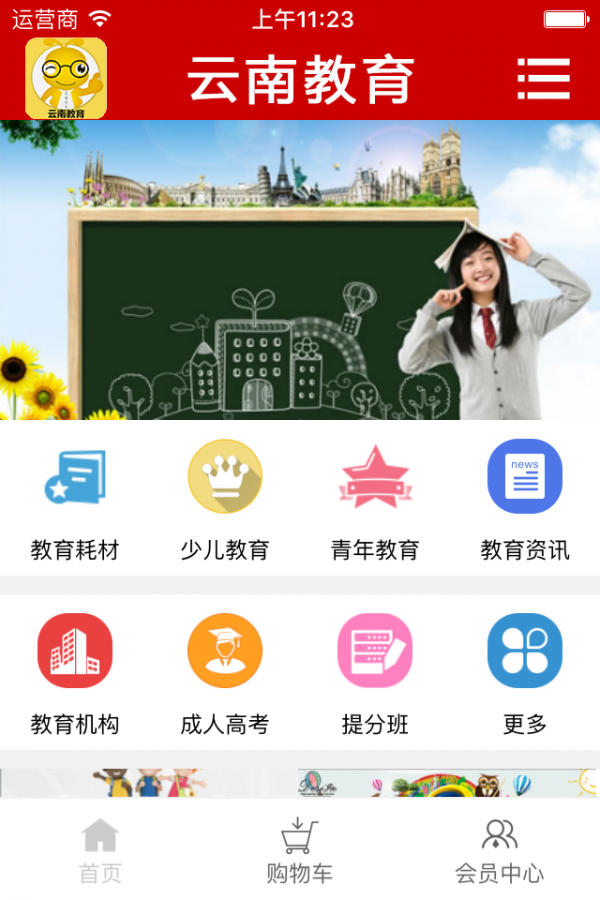
Task: Open the classroom banner image
Action: tap(300, 270)
